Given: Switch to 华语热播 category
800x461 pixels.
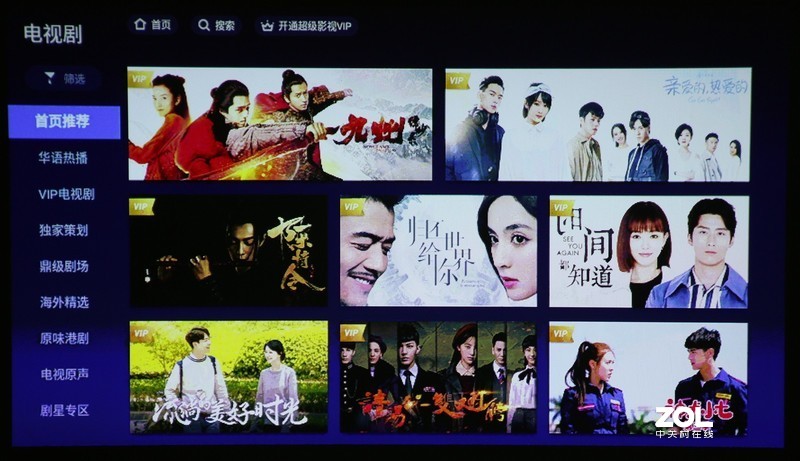Looking at the screenshot, I should click(x=63, y=158).
